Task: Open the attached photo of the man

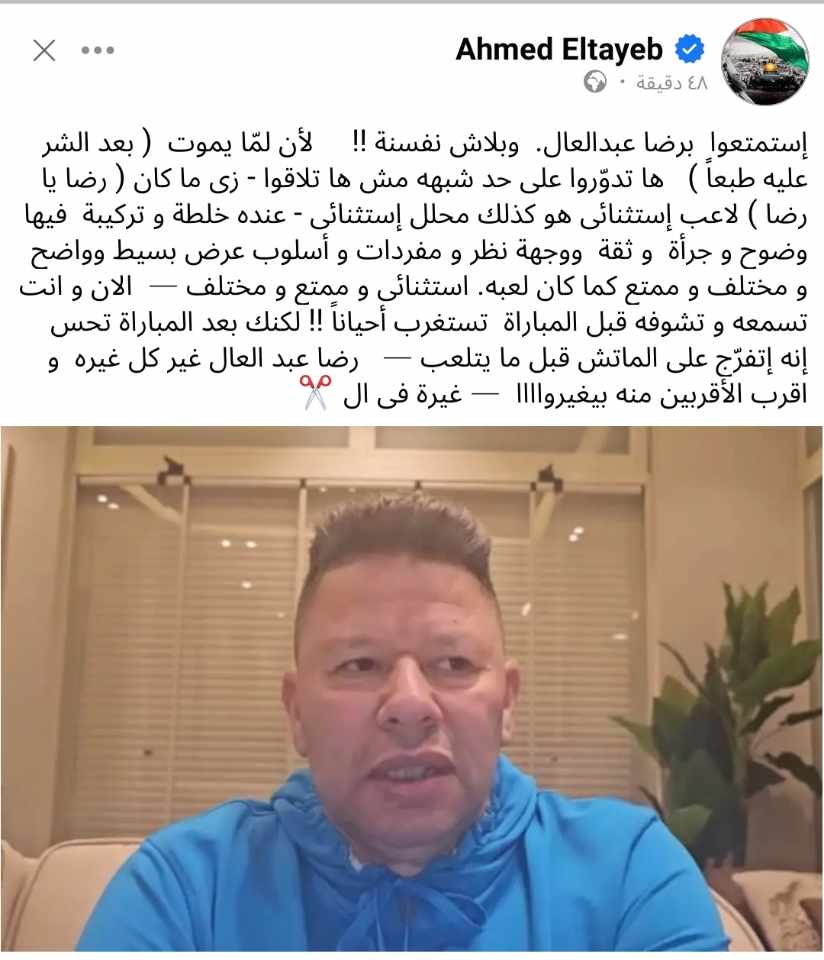Action: tap(412, 690)
